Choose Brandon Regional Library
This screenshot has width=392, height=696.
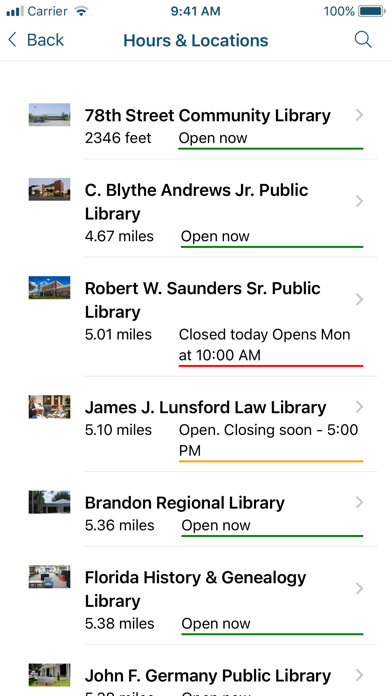(196, 509)
